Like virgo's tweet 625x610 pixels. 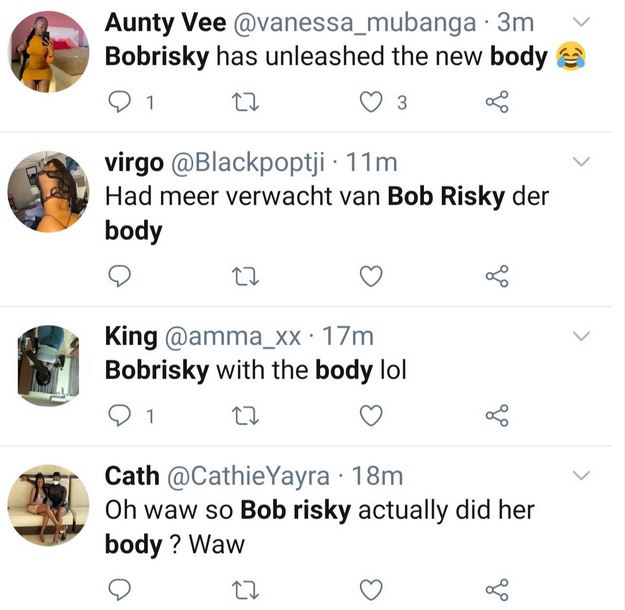click(371, 275)
